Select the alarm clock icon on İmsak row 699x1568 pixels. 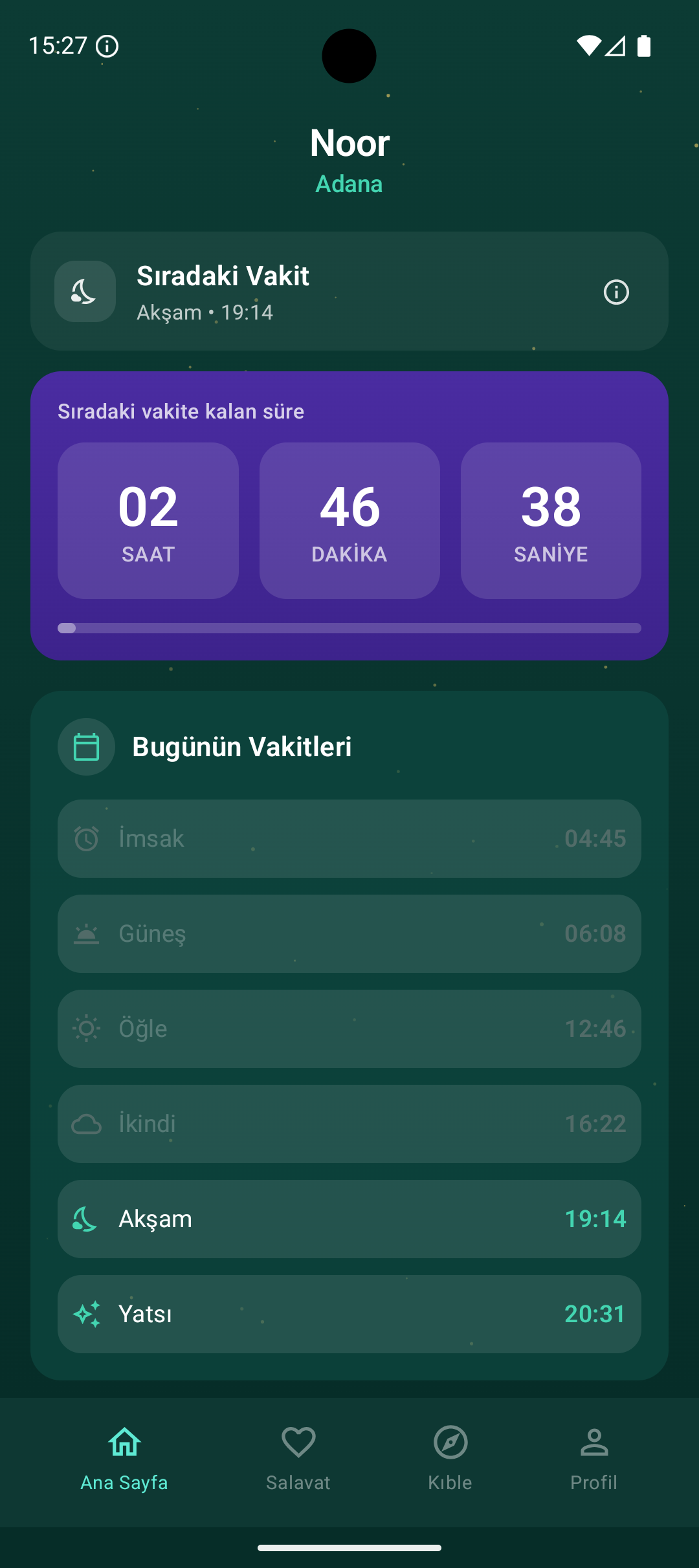86,838
